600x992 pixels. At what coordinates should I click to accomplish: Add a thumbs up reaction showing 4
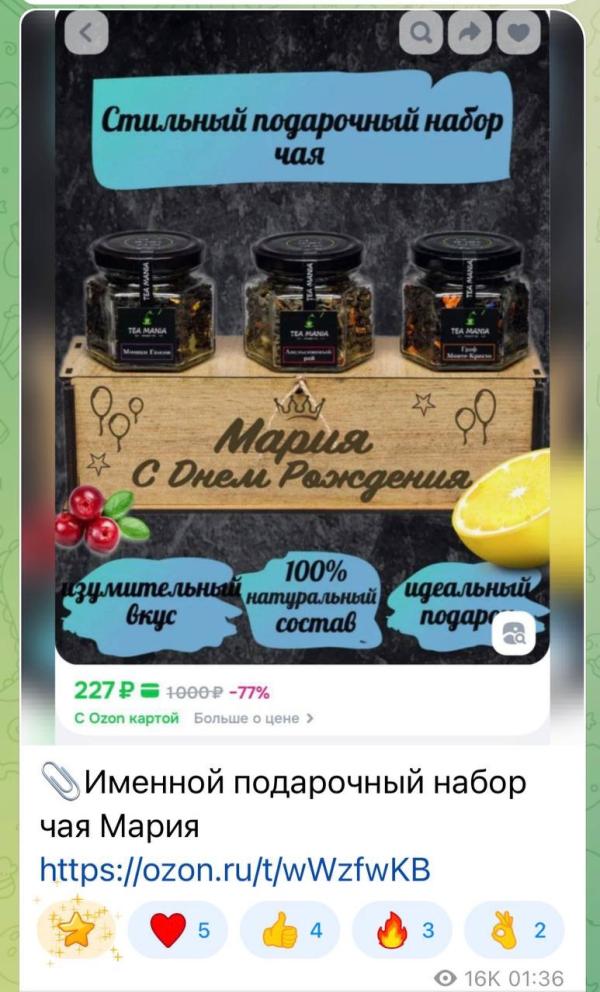(x=290, y=931)
